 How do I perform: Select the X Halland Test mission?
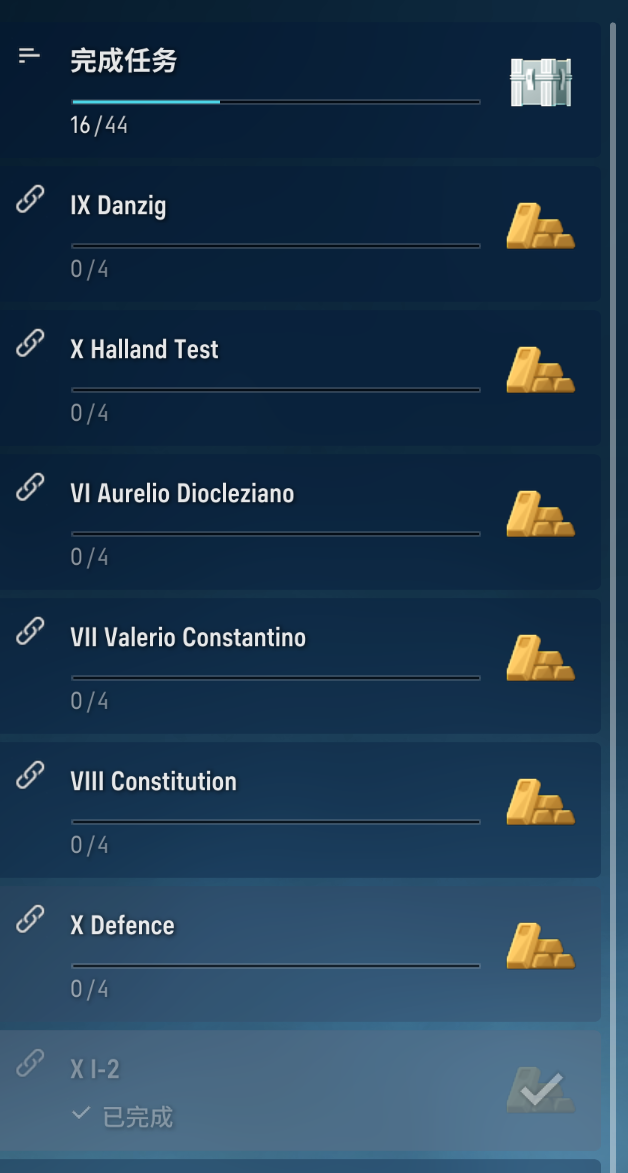tap(300, 378)
